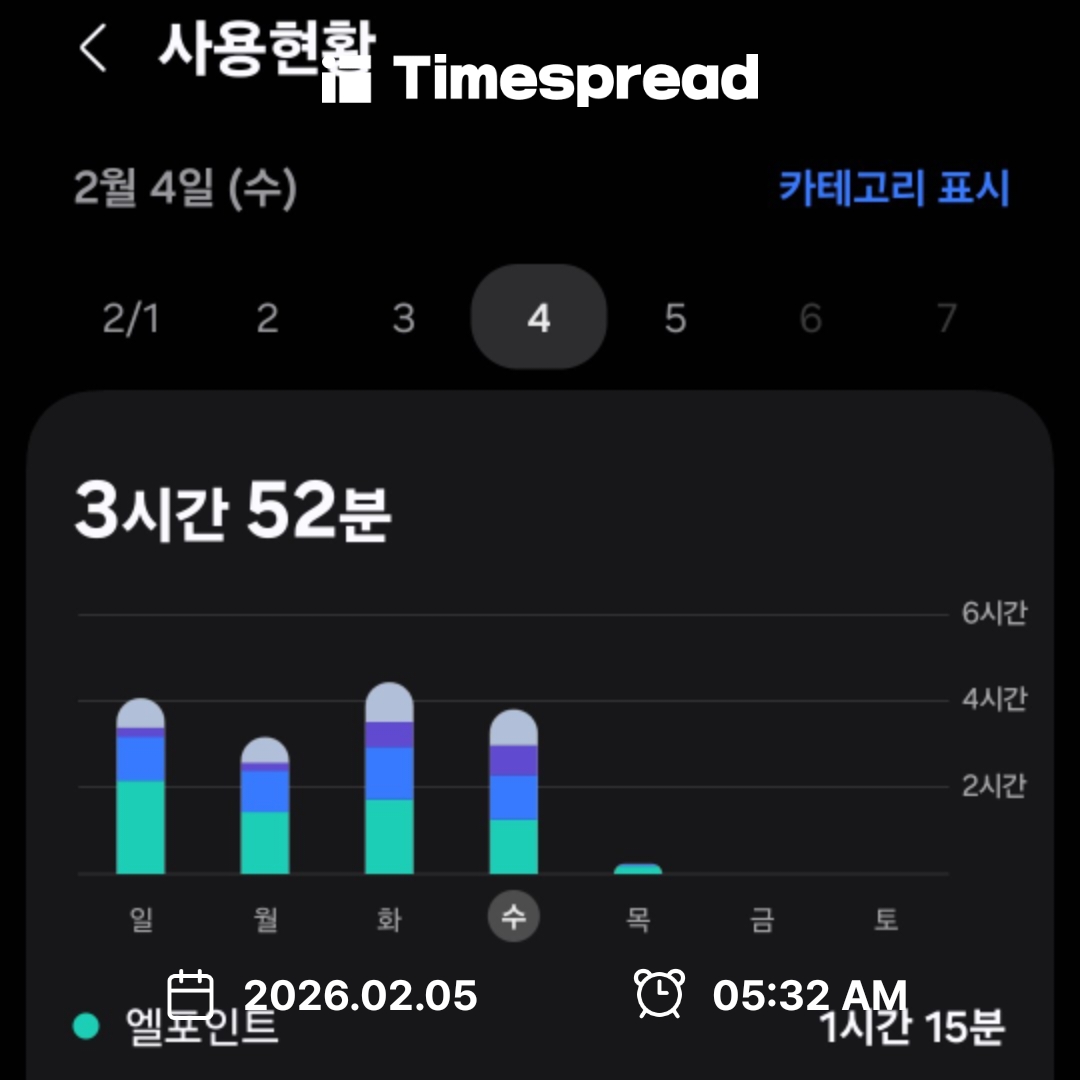Choose date 3 in the date row
This screenshot has width=1080, height=1080.
coord(403,319)
